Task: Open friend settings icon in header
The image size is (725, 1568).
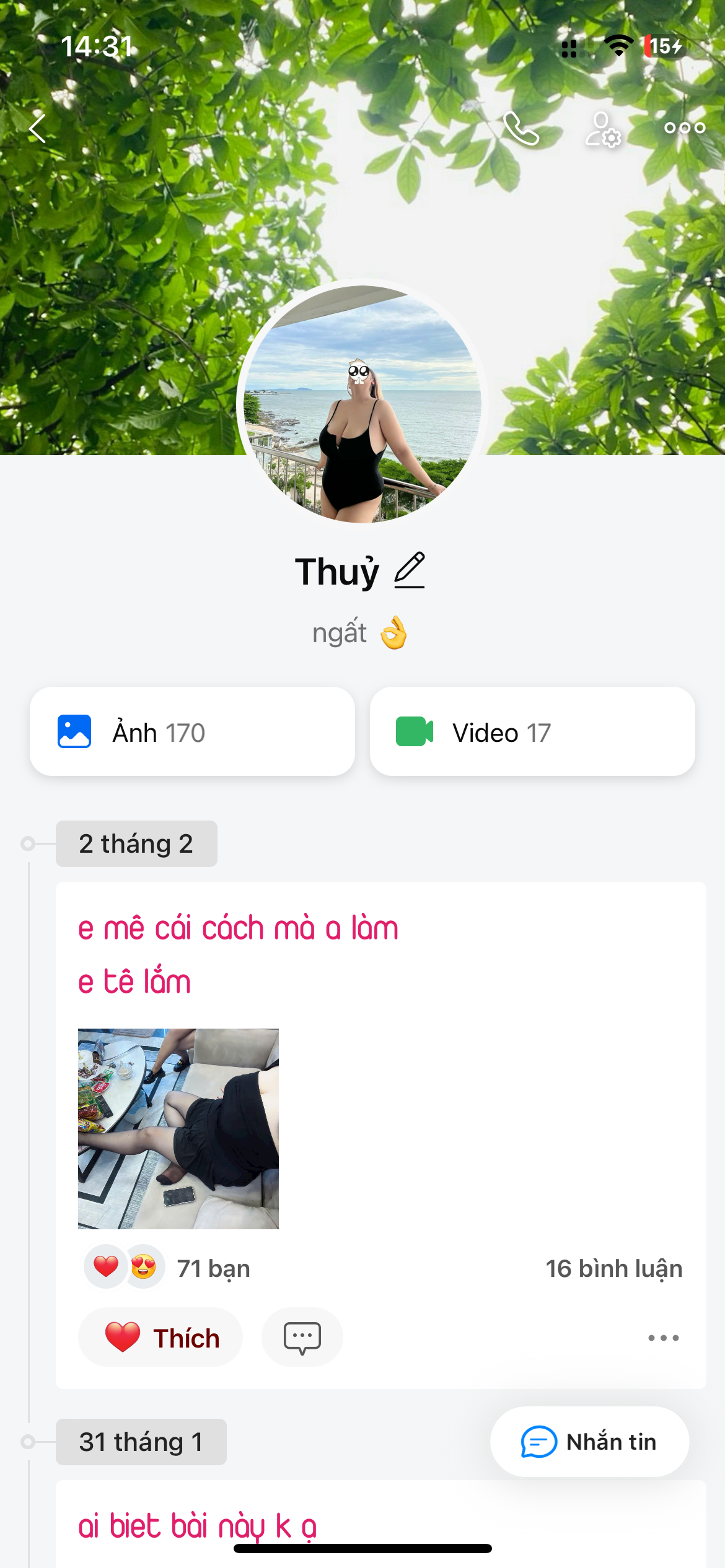Action: [603, 129]
